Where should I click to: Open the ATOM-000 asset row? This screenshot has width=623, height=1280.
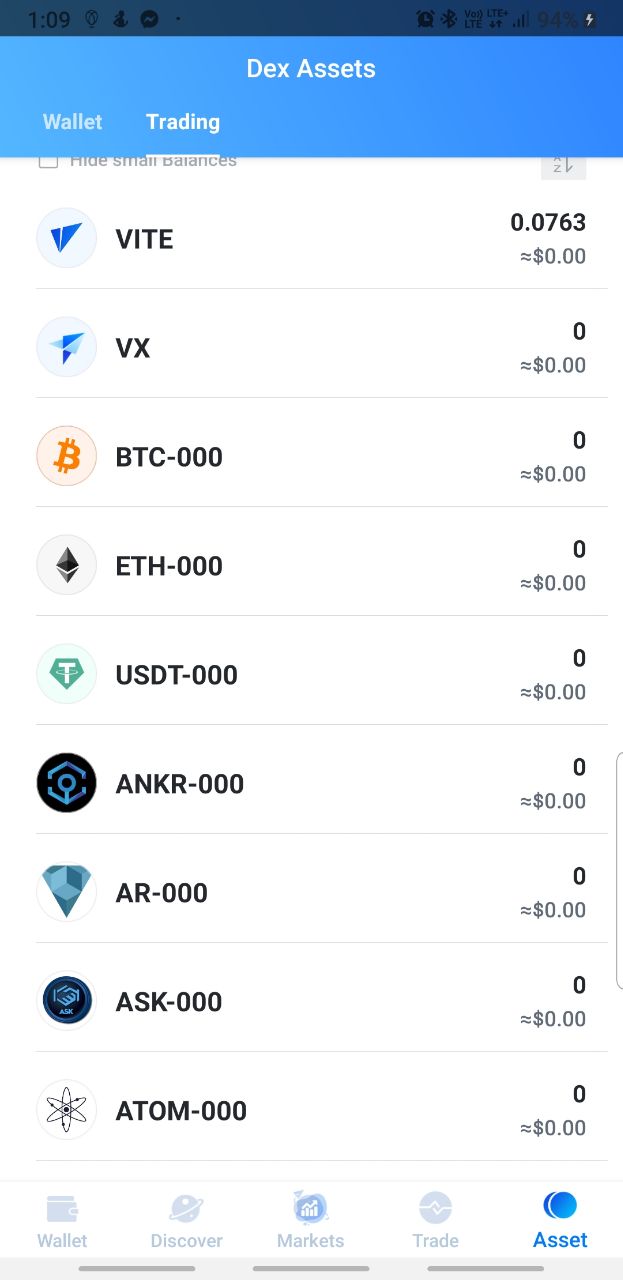click(x=311, y=1111)
